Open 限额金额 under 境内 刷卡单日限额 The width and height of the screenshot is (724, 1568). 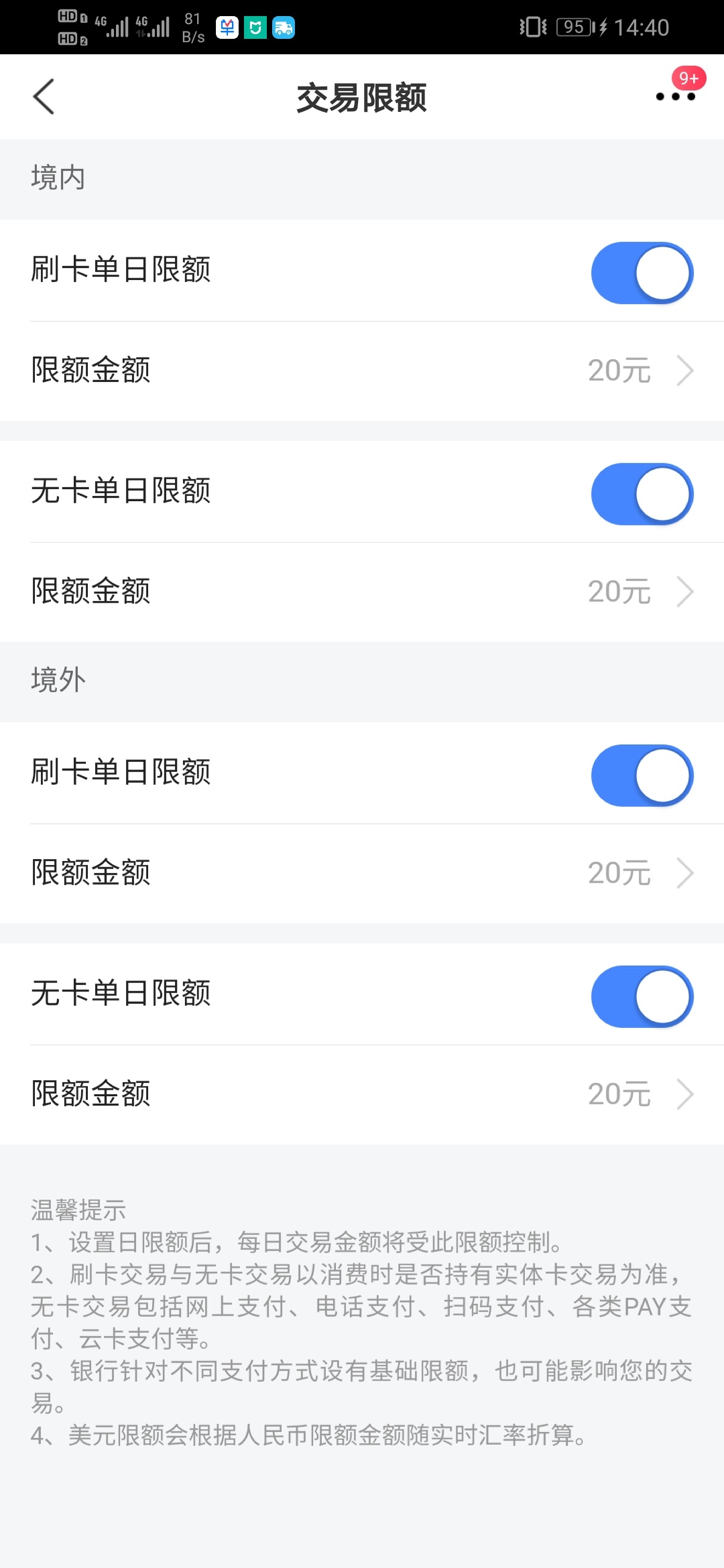pos(362,371)
